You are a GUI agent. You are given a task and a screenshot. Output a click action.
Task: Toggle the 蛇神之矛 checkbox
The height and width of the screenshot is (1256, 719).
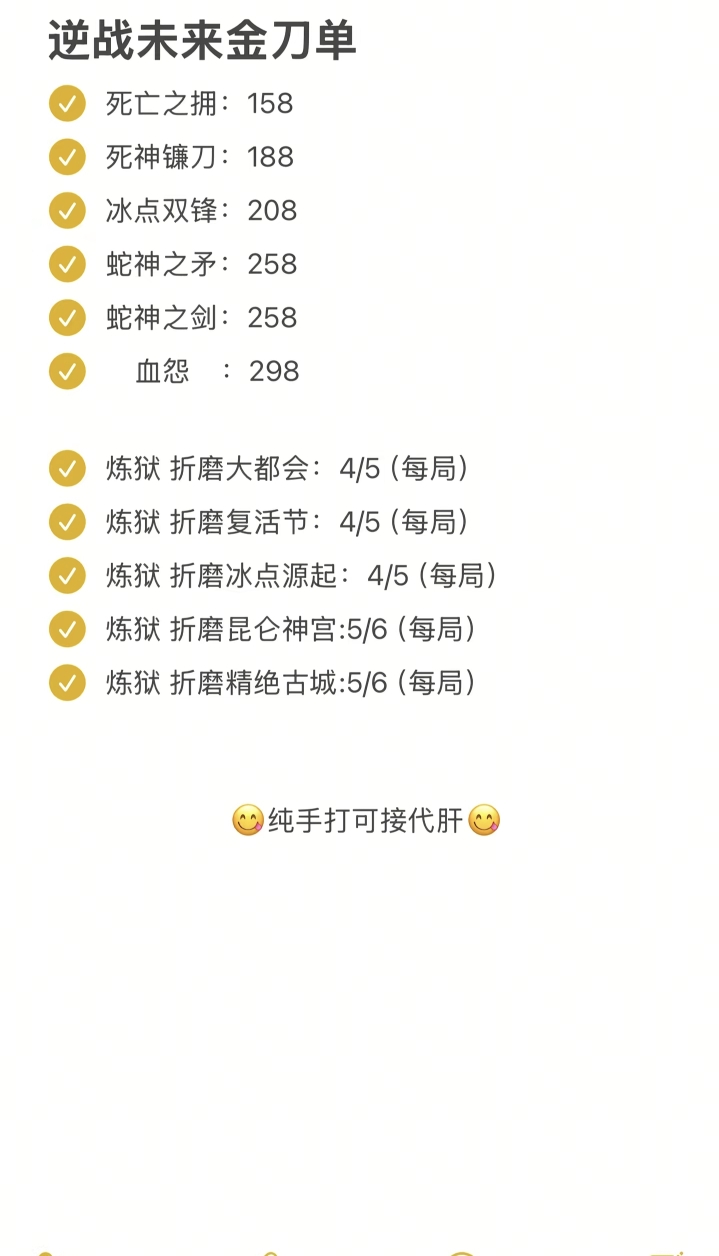[x=67, y=264]
